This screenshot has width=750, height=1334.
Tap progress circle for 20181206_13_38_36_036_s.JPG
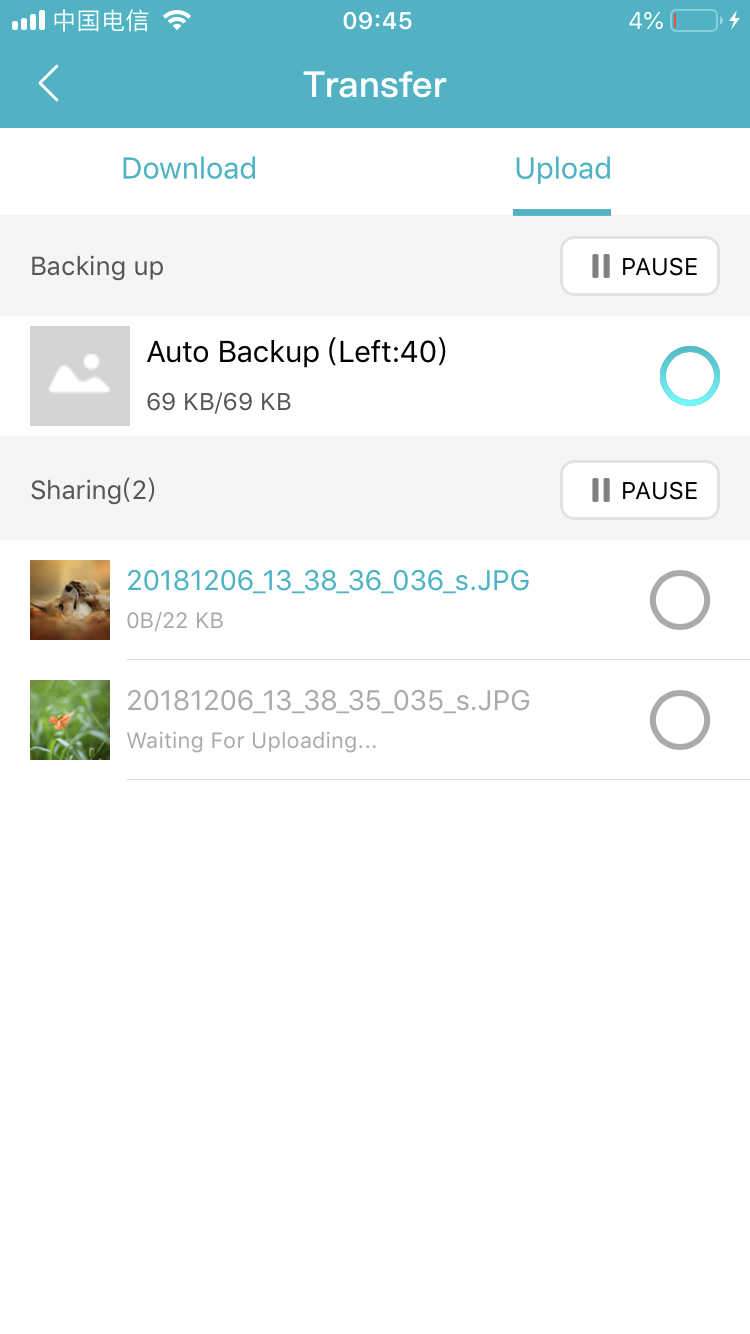tap(680, 600)
